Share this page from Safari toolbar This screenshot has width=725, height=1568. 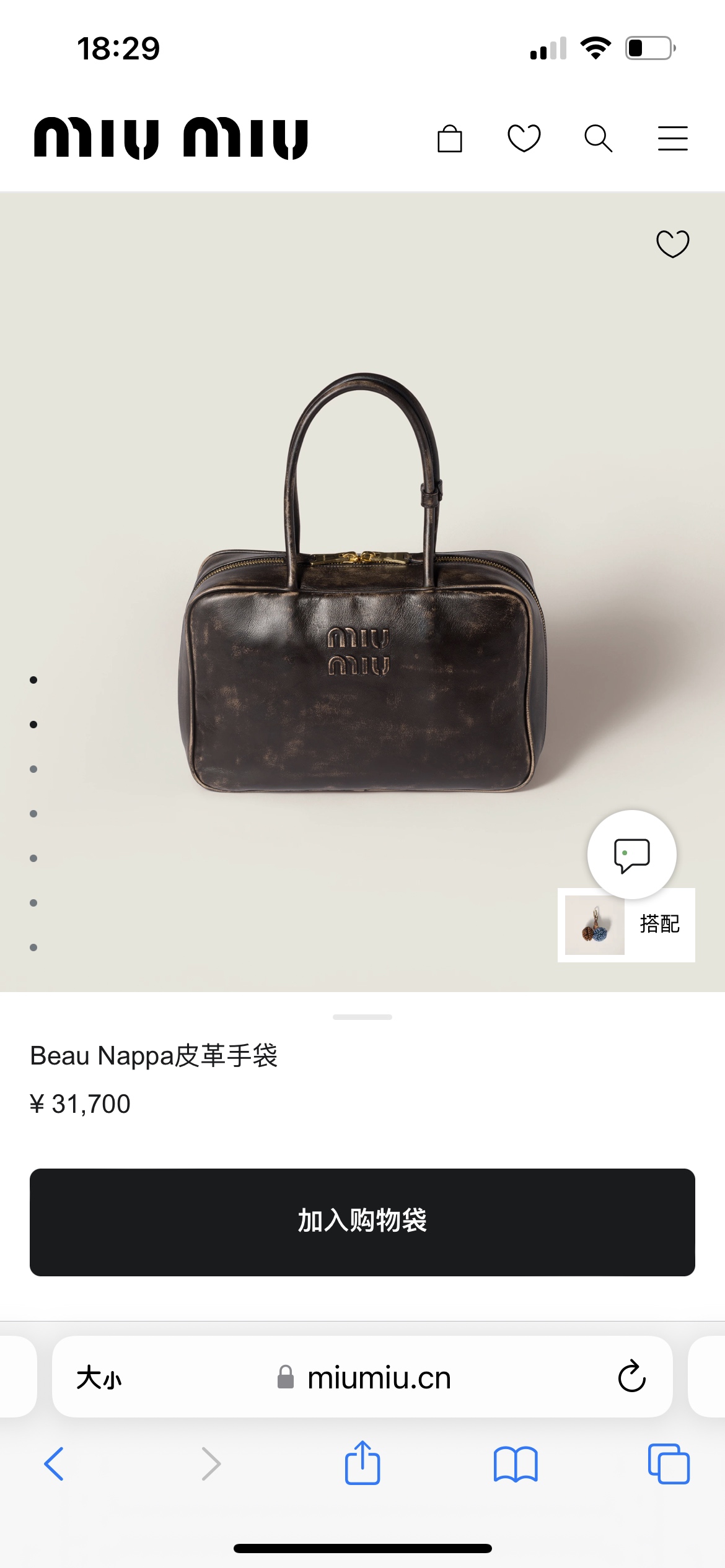[362, 1463]
